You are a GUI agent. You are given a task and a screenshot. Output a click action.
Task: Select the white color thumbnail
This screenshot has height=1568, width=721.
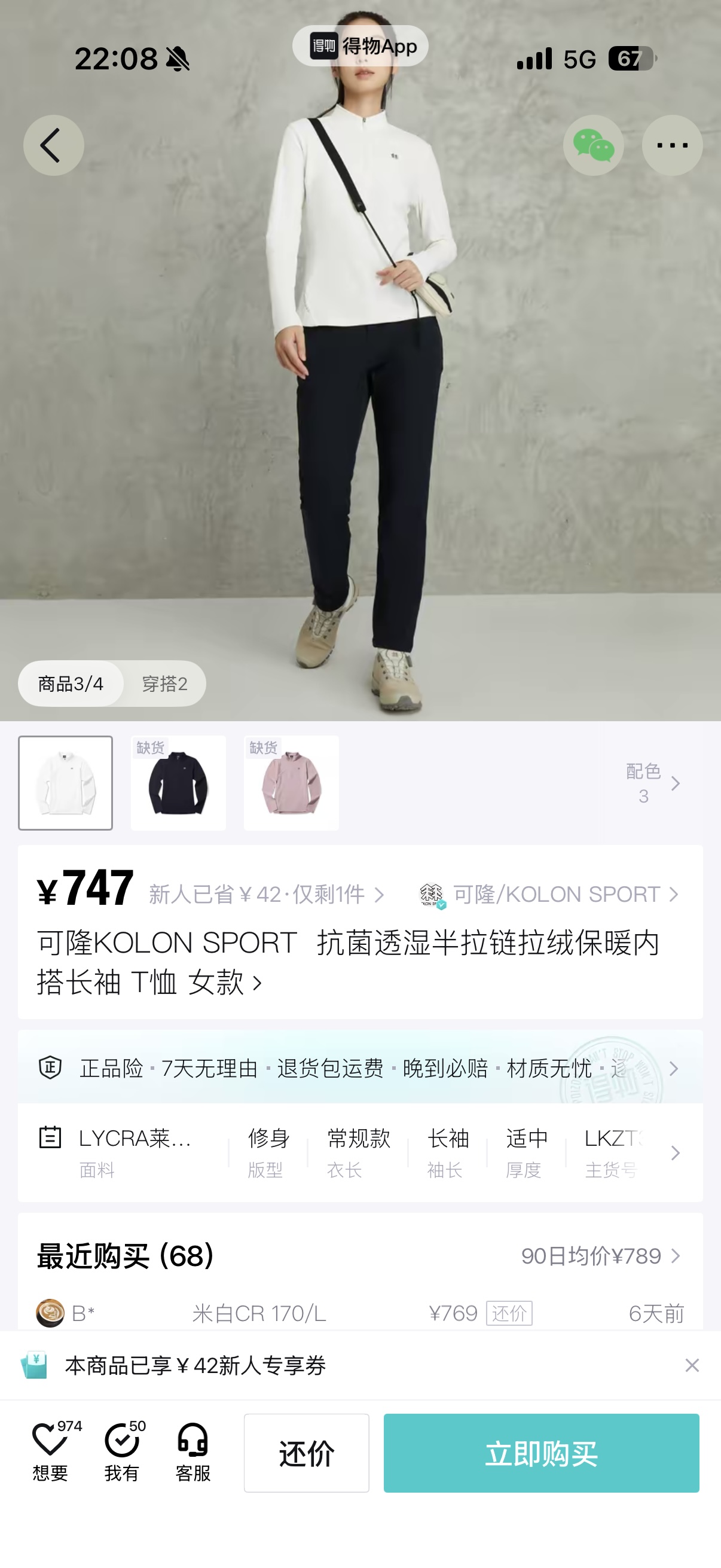[x=66, y=783]
